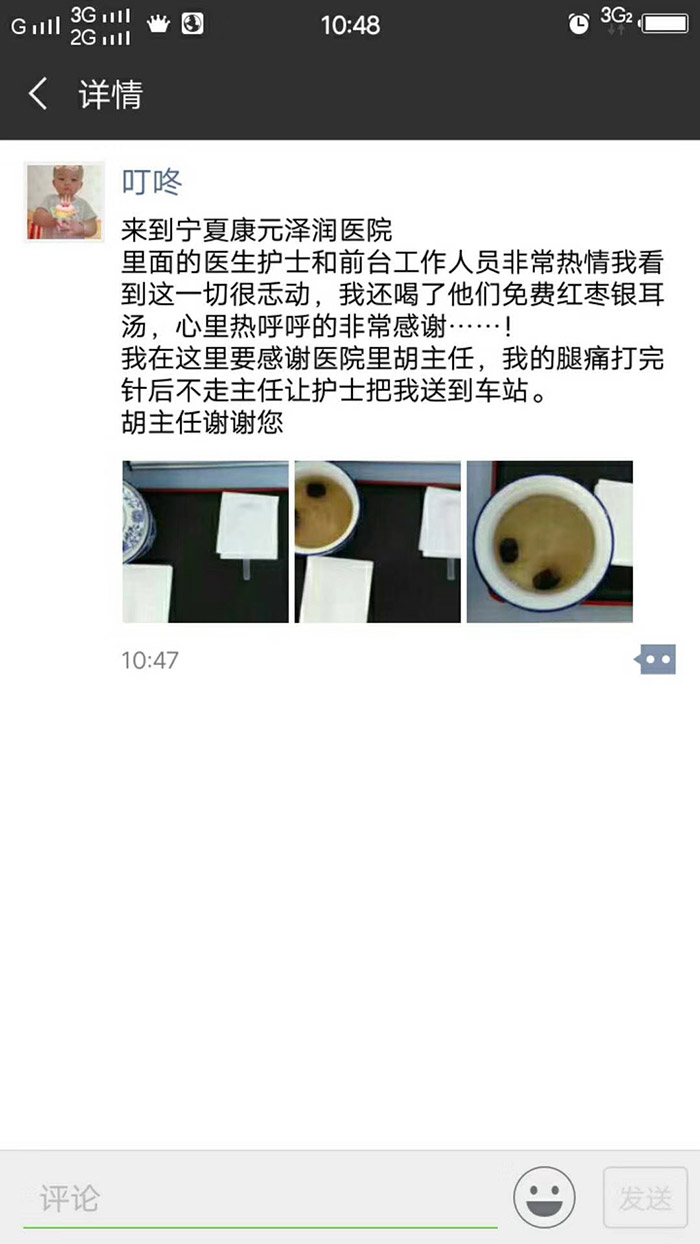
Task: Open 叮咚's profile from the username
Action: coord(152,182)
